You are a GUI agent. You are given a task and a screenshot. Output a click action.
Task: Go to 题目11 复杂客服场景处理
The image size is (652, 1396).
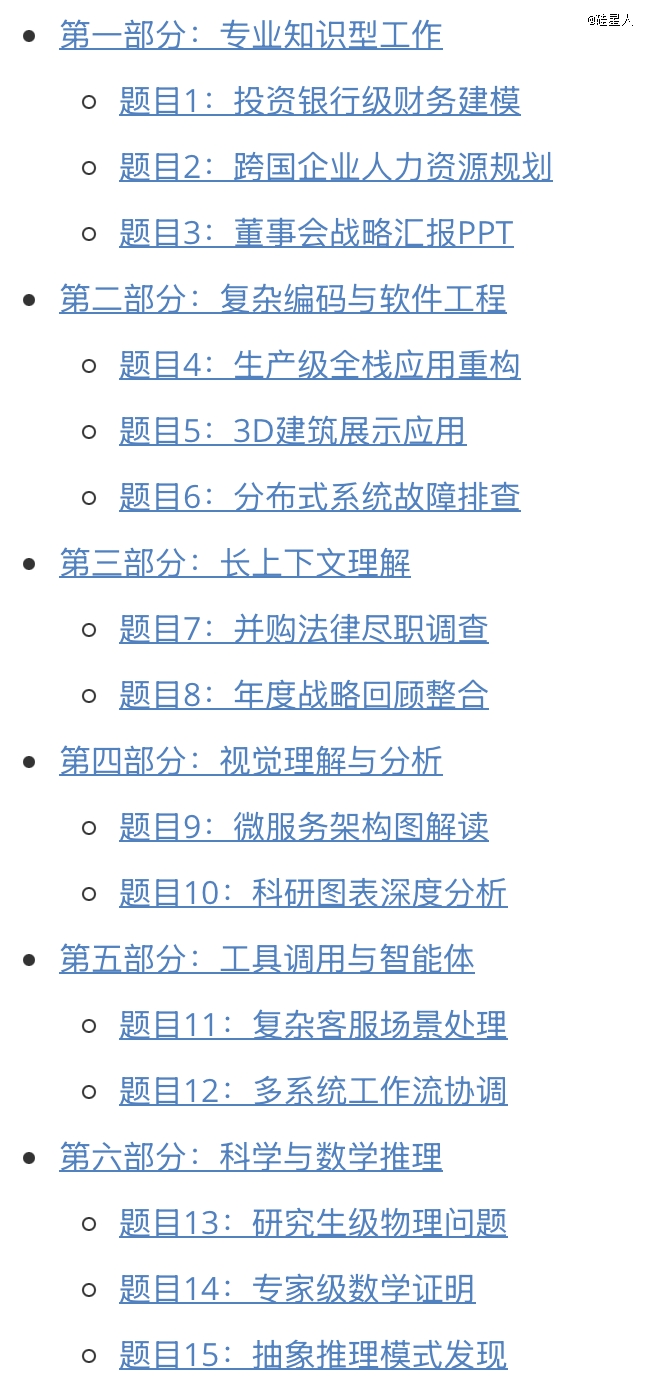(x=313, y=1026)
